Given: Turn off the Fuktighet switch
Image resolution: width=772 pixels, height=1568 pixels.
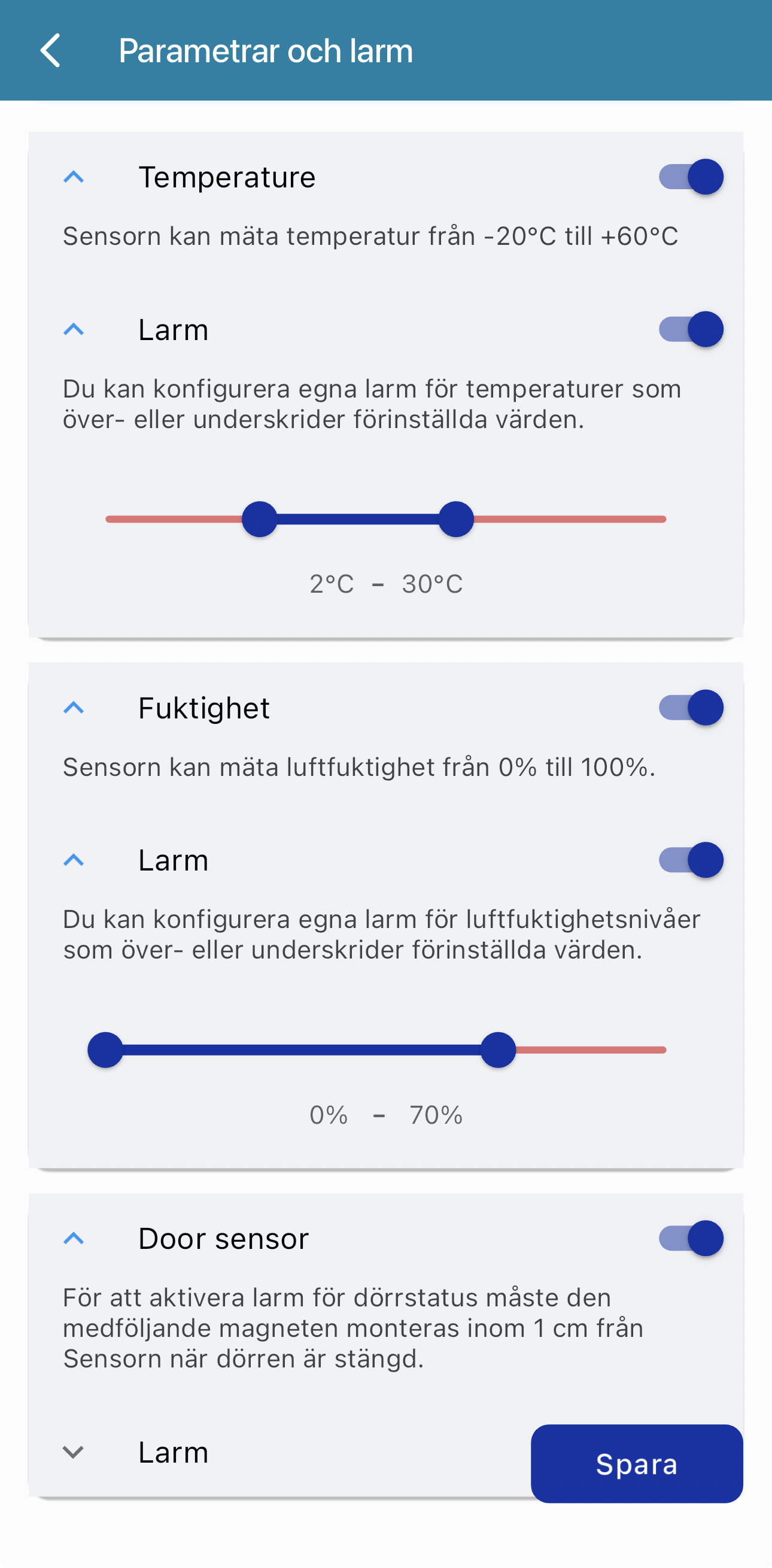Looking at the screenshot, I should click(691, 708).
